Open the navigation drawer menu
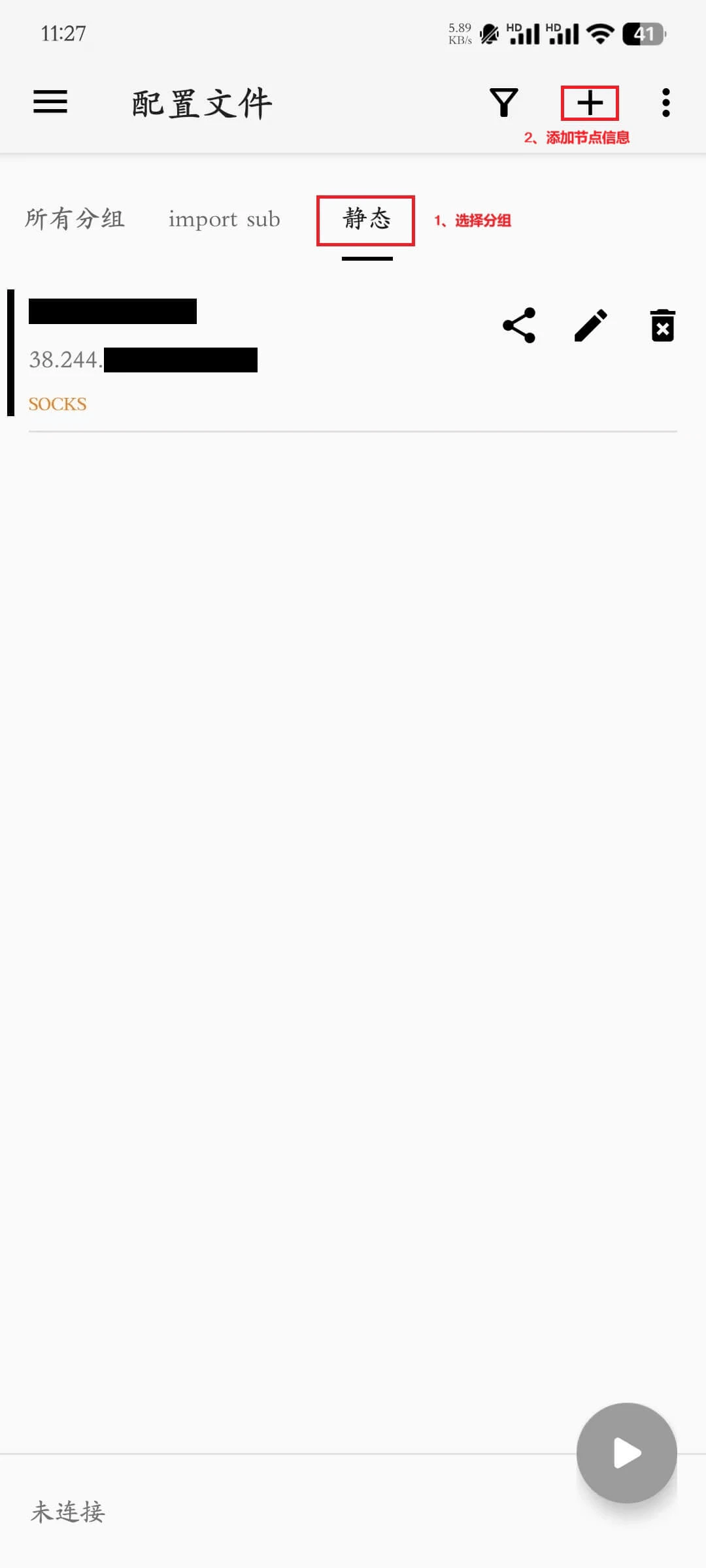This screenshot has width=706, height=1568. (x=50, y=103)
